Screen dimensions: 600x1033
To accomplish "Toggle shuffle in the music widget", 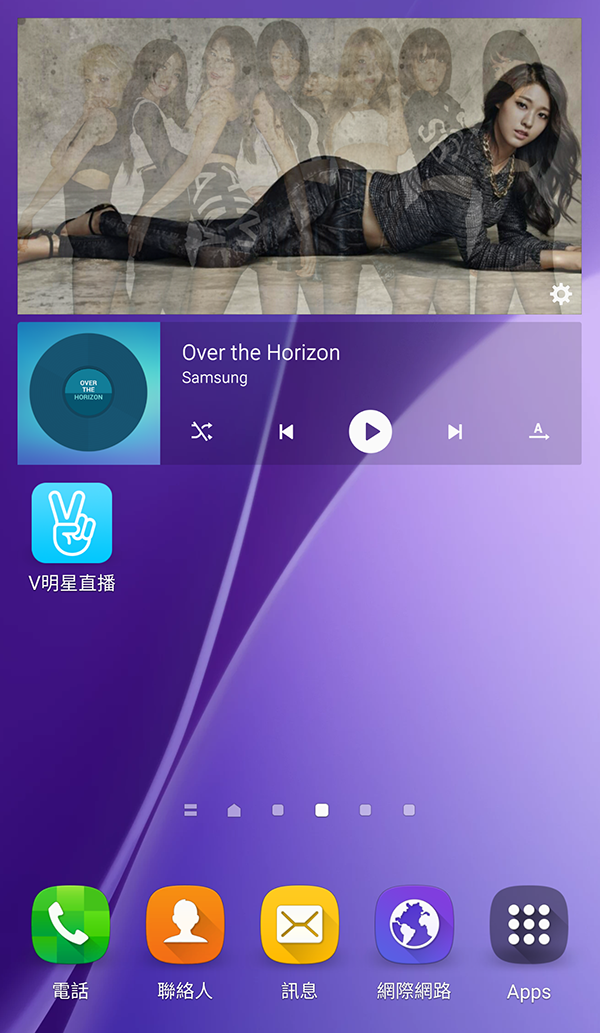I will coord(201,432).
